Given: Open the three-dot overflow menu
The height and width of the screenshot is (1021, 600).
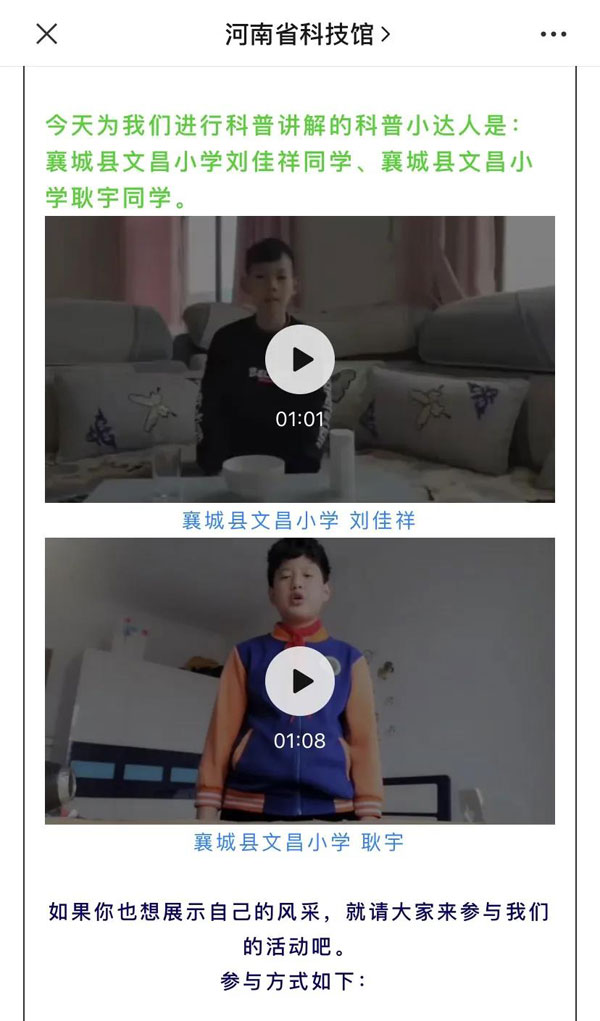Looking at the screenshot, I should (553, 34).
